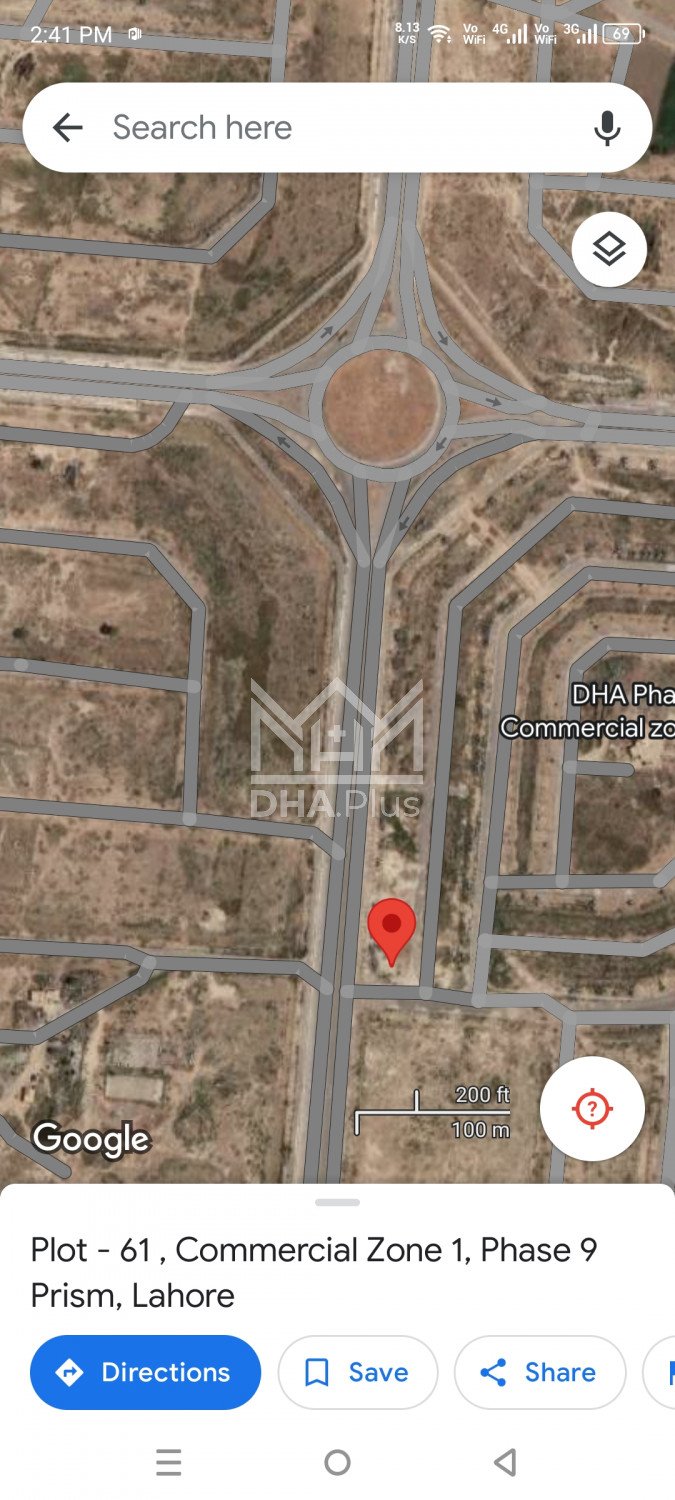Tap the system back button

click(x=505, y=1463)
